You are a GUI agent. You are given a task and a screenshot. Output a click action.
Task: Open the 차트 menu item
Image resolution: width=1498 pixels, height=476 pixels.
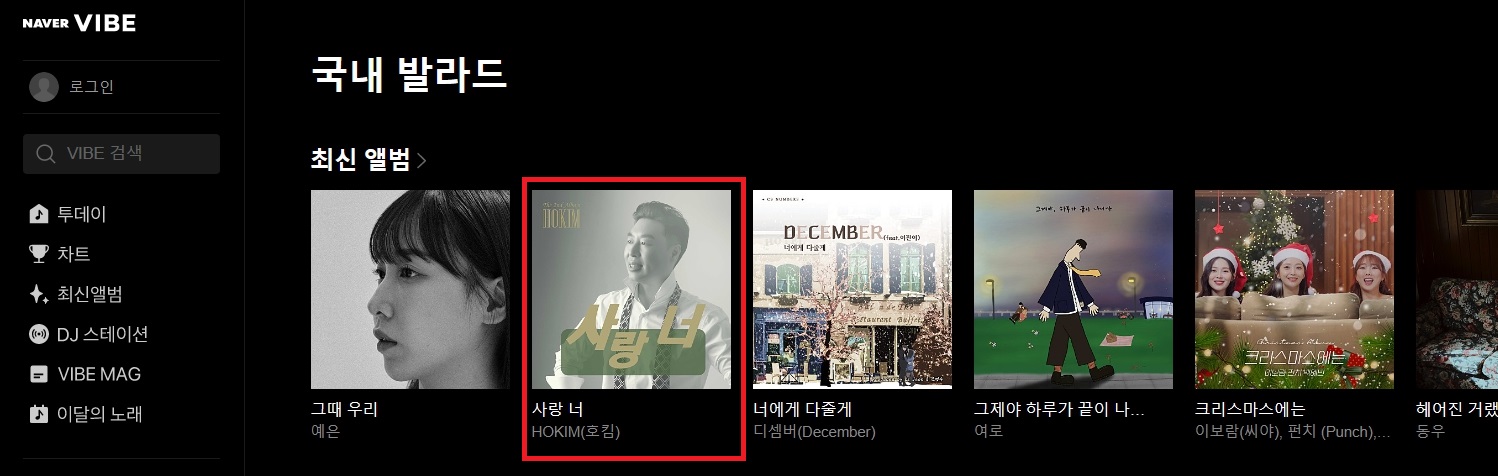coord(73,254)
